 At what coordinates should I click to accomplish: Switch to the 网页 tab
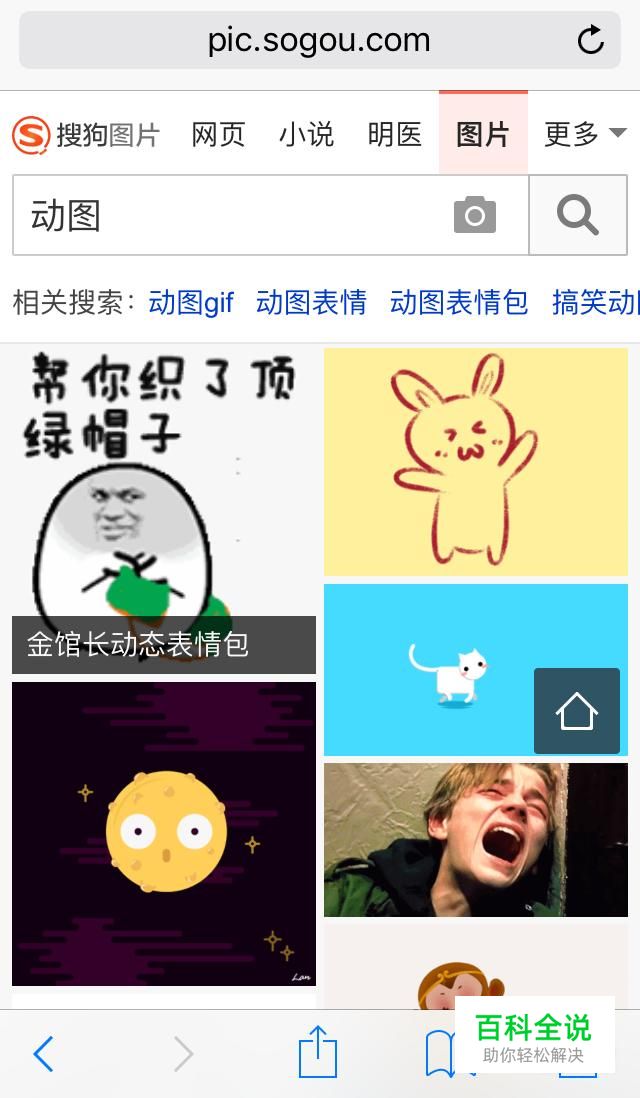(x=218, y=134)
